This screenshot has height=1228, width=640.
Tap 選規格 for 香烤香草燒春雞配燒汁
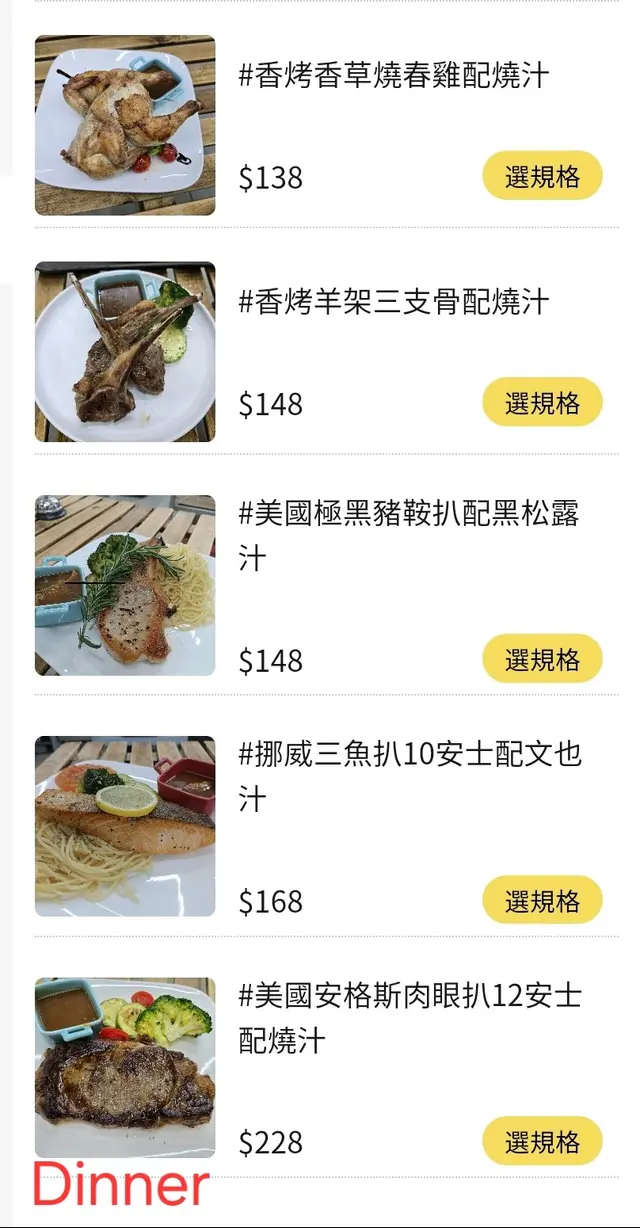542,176
